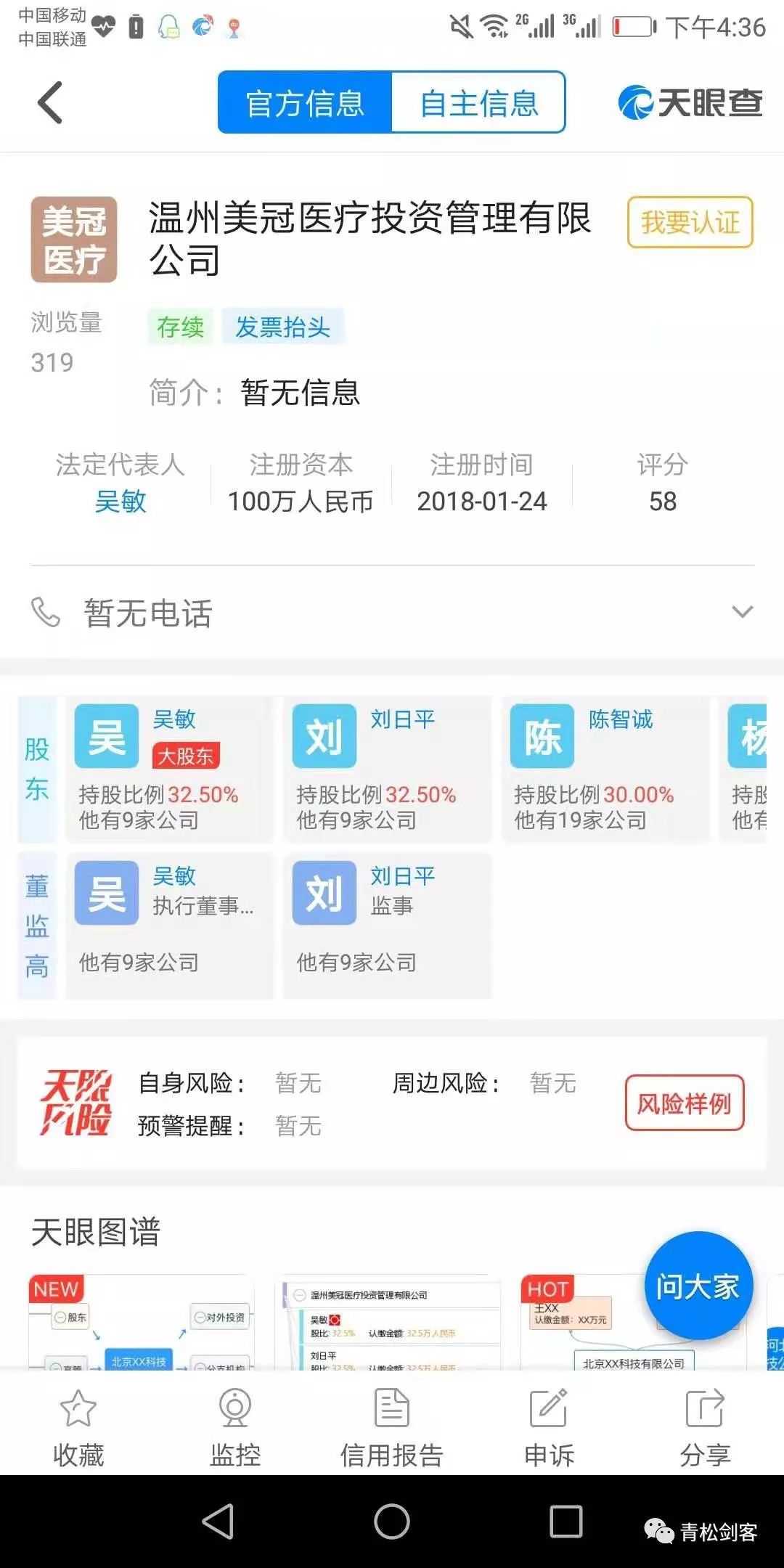Image resolution: width=784 pixels, height=1568 pixels.
Task: Open shareholder card for 吴敏 (大股东)
Action: point(169,768)
